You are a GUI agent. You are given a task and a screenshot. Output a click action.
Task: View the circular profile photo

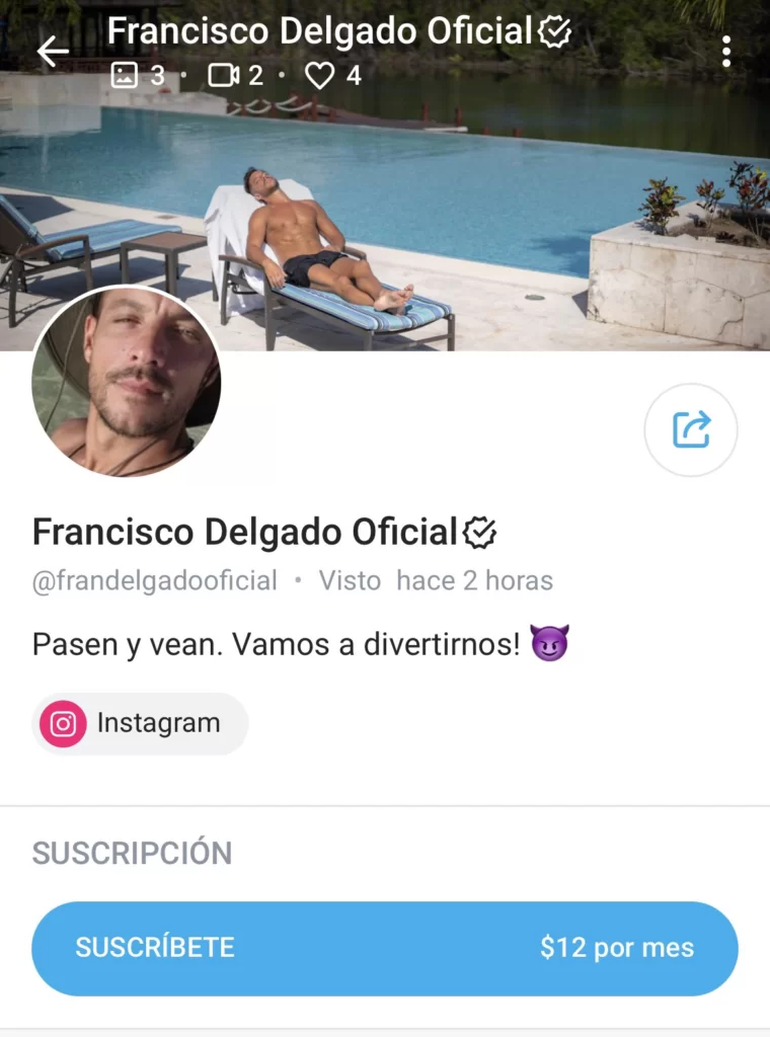(127, 382)
